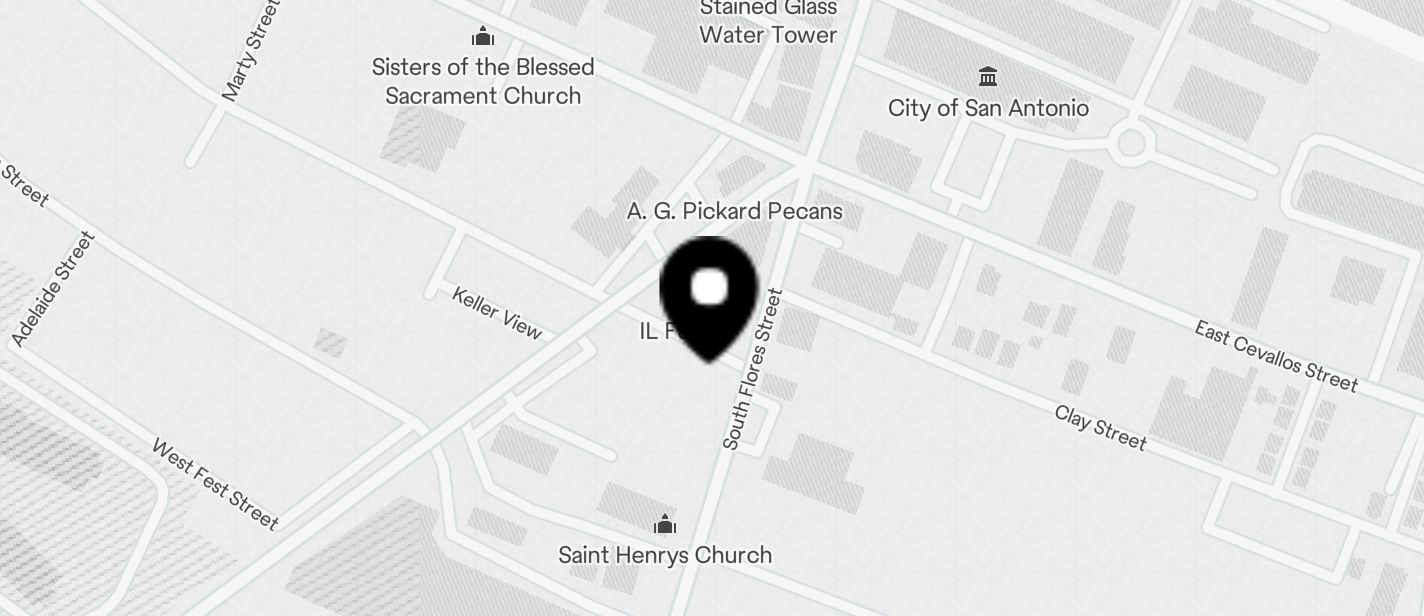Open the City of San Antonio place marker
This screenshot has width=1424, height=616.
point(988,77)
